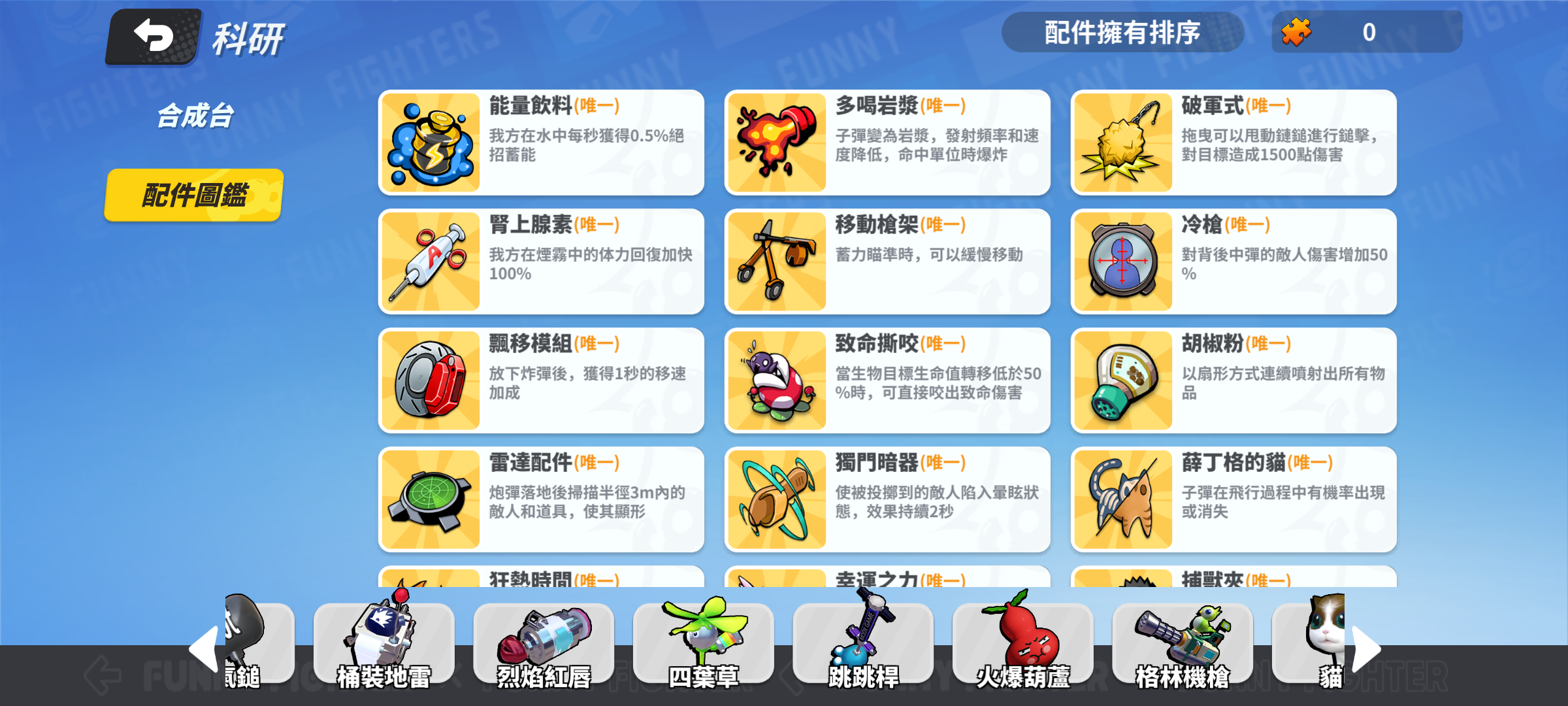View the 破軍式 accessory card

1233,143
